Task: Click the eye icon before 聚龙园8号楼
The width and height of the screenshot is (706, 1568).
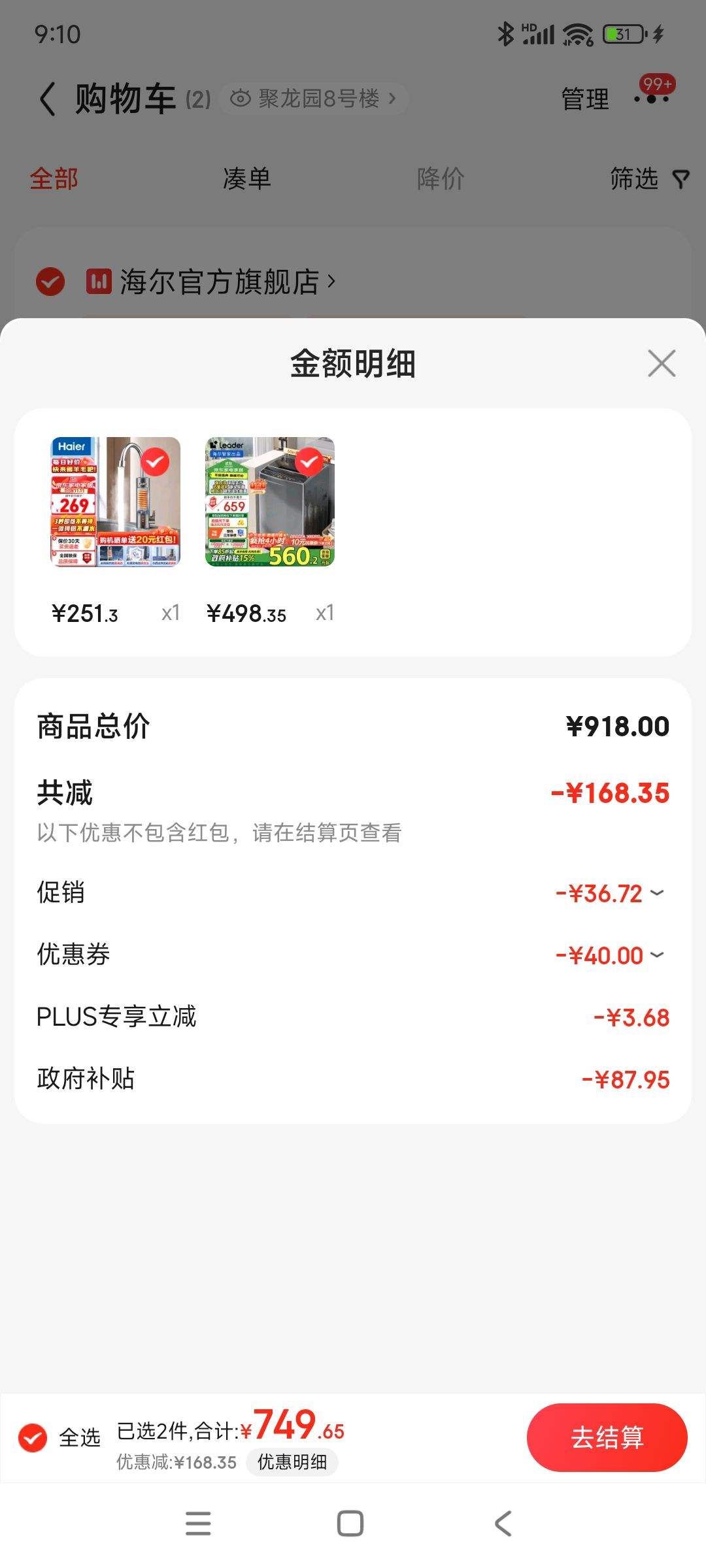Action: tap(242, 98)
